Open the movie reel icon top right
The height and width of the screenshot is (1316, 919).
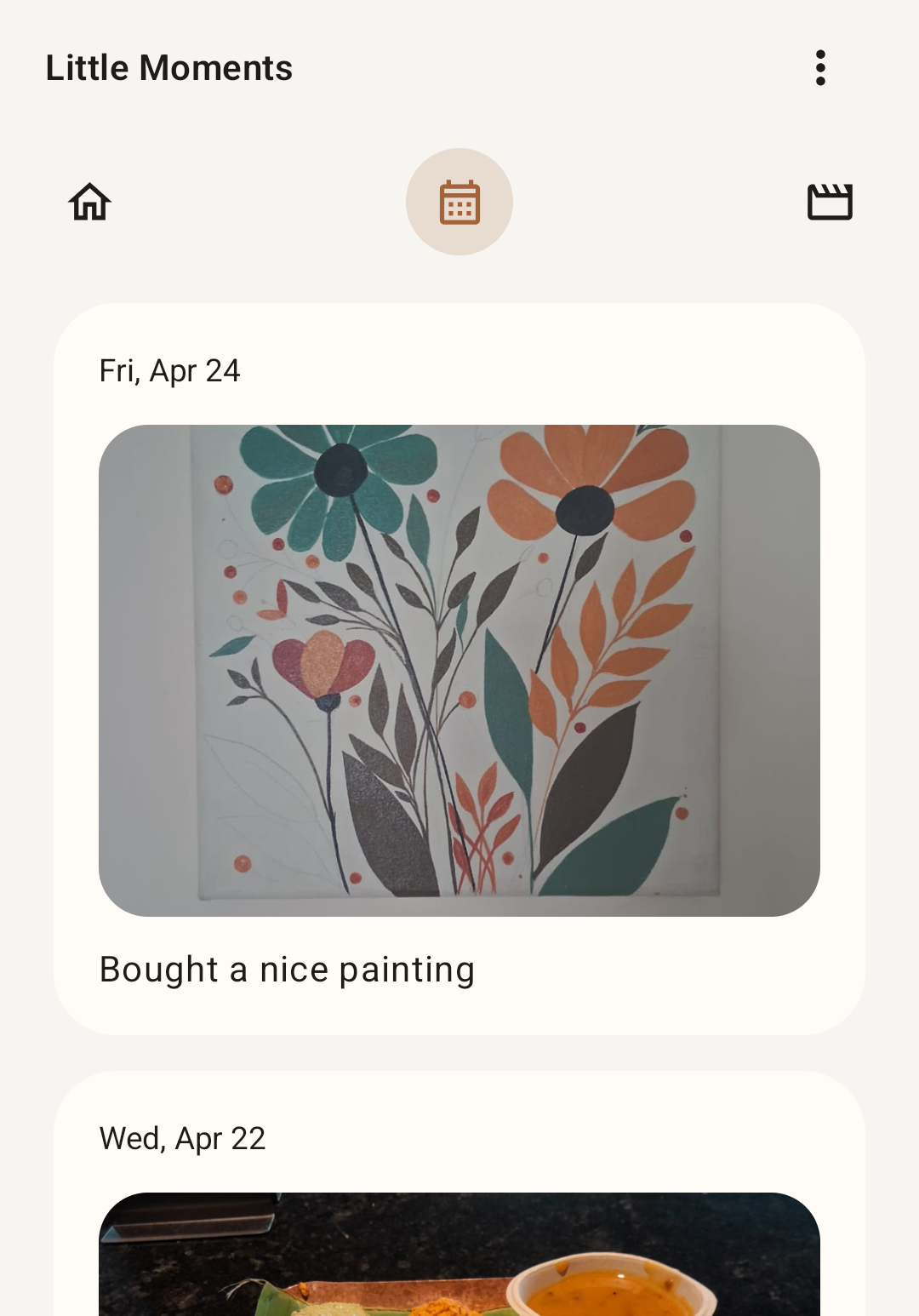[830, 201]
